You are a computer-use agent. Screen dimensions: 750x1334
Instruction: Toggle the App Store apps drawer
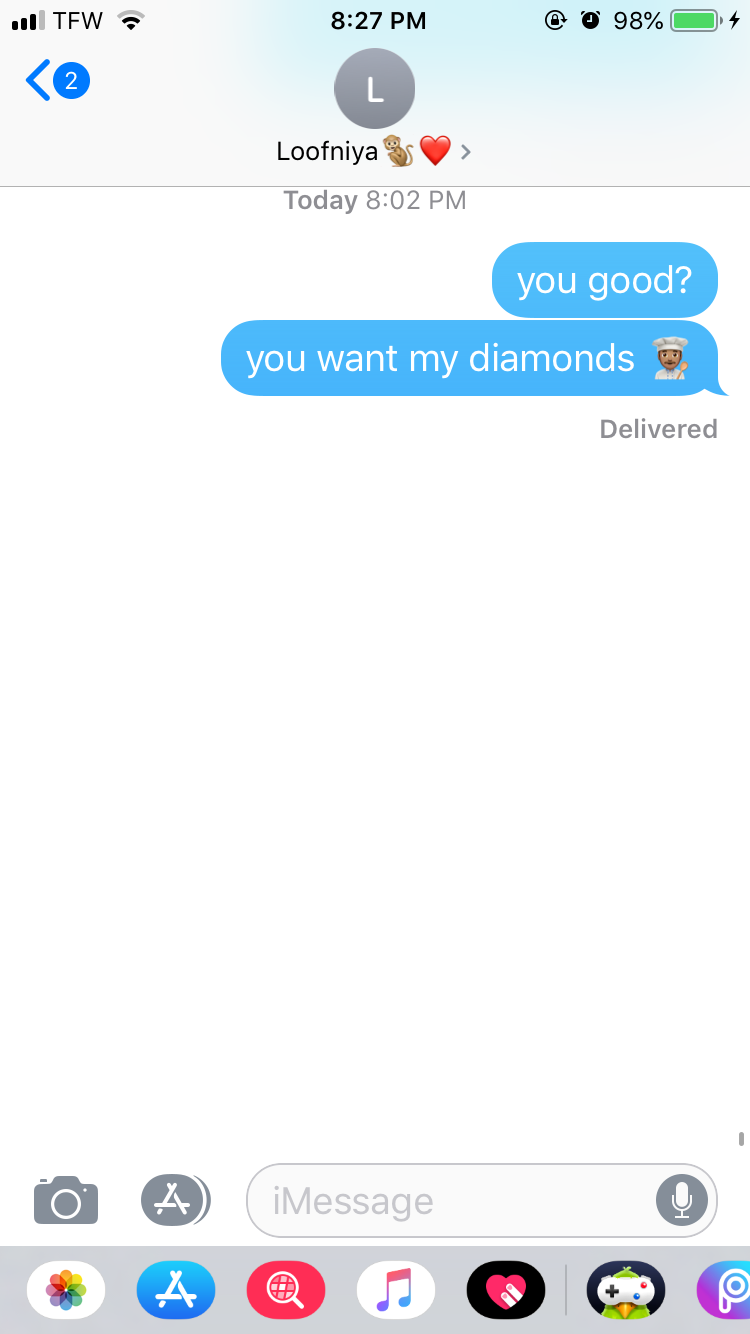(x=175, y=1199)
